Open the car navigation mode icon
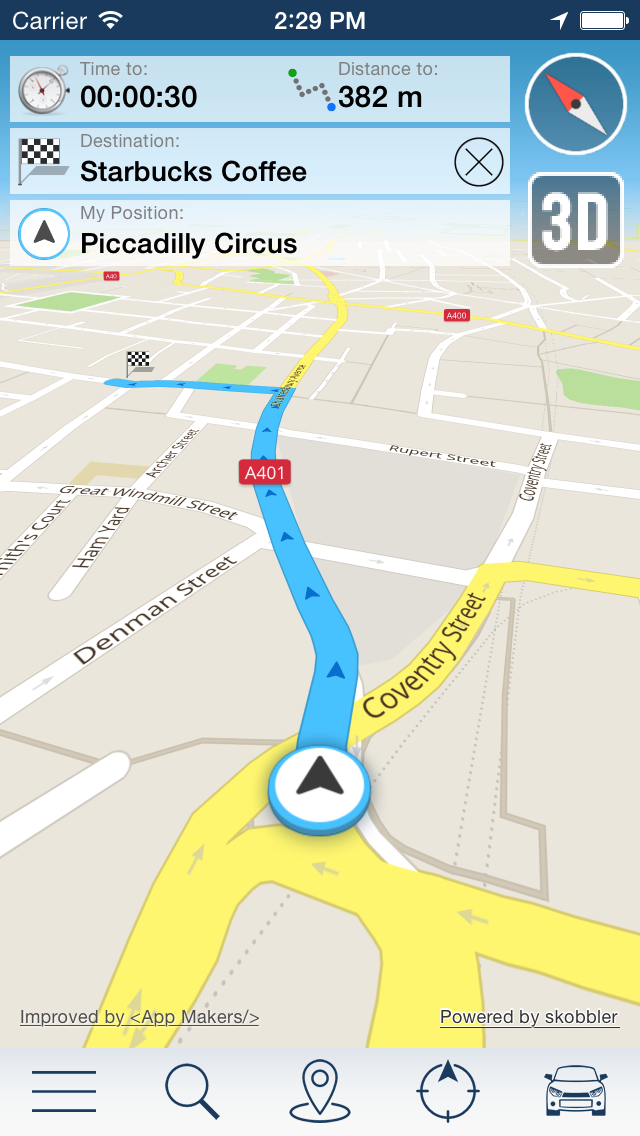Screen dimensions: 640x1136 point(575,1090)
